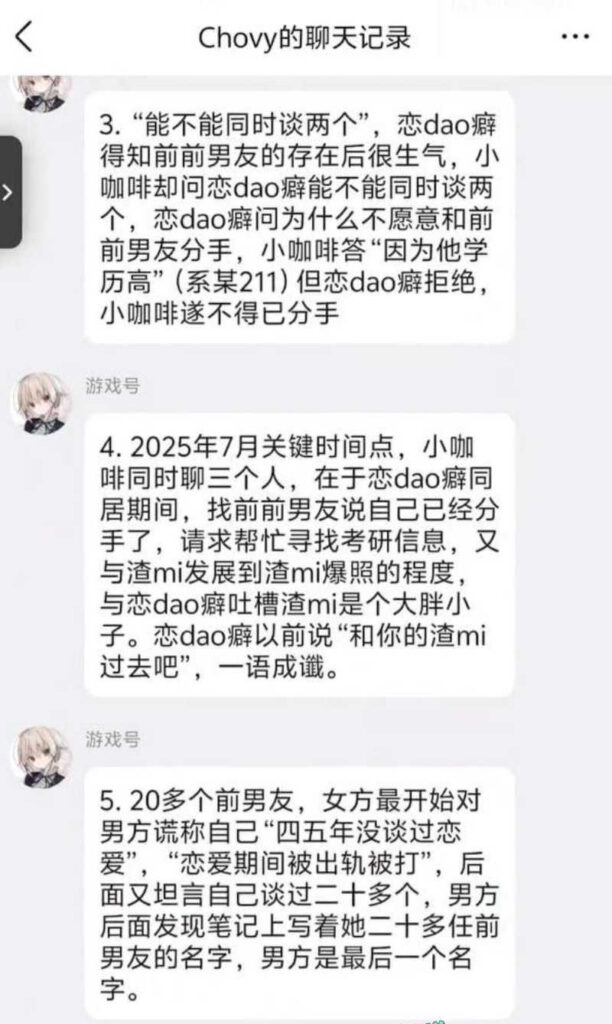Open the three-dot overflow menu

(x=575, y=38)
